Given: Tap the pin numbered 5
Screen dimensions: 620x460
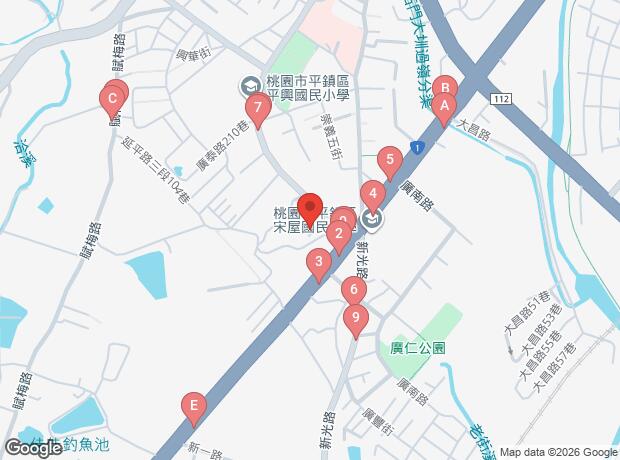Looking at the screenshot, I should 390,160.
